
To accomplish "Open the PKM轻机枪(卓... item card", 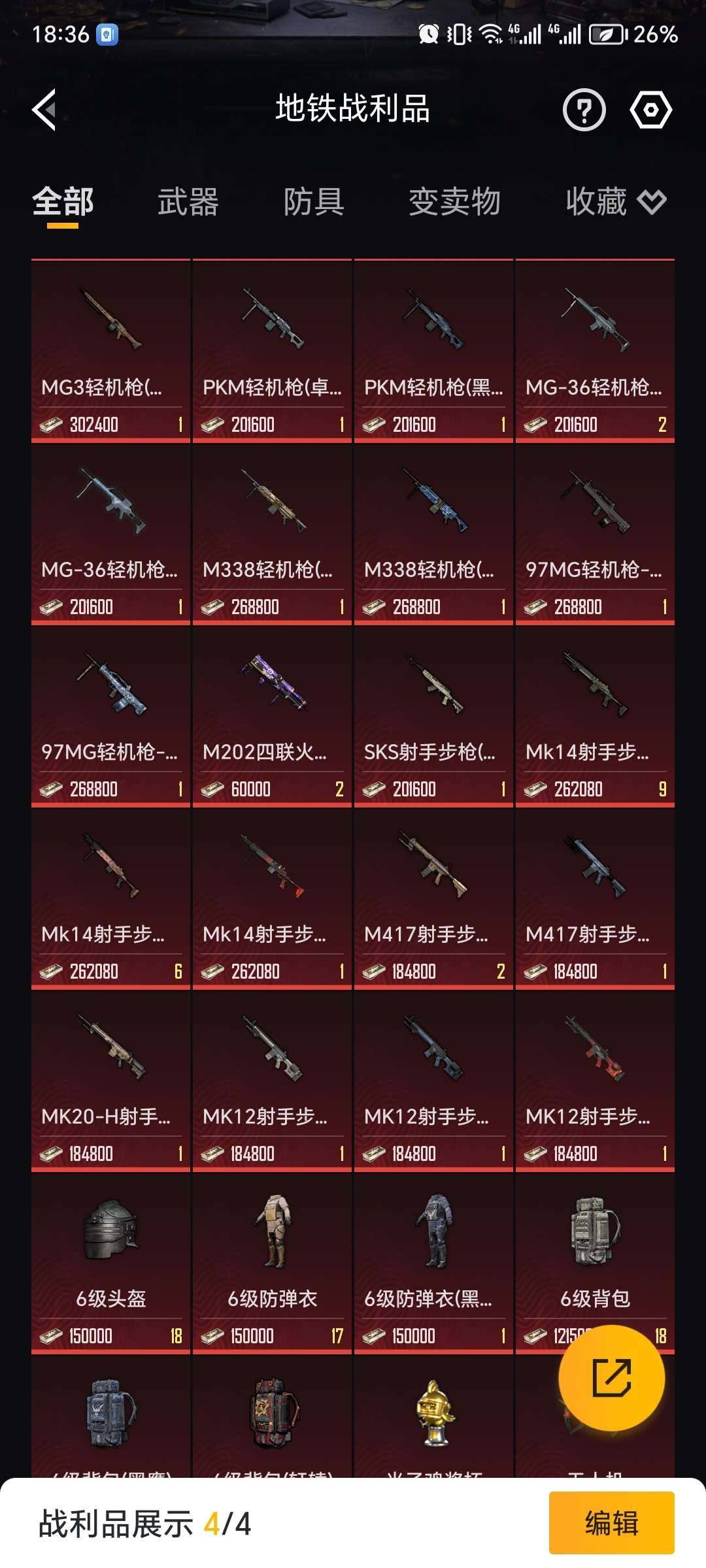I will [272, 351].
